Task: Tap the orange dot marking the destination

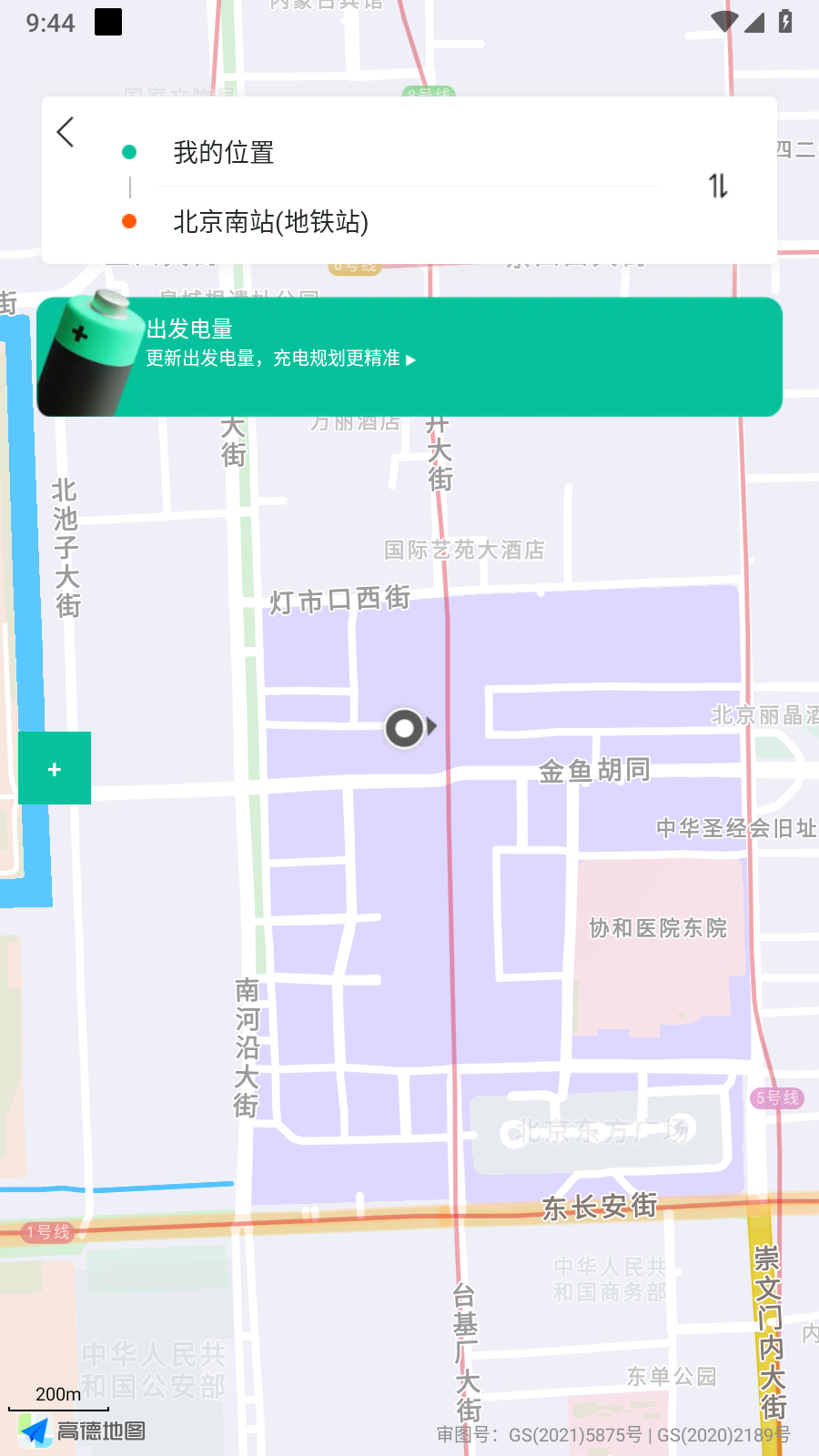Action: click(x=129, y=220)
